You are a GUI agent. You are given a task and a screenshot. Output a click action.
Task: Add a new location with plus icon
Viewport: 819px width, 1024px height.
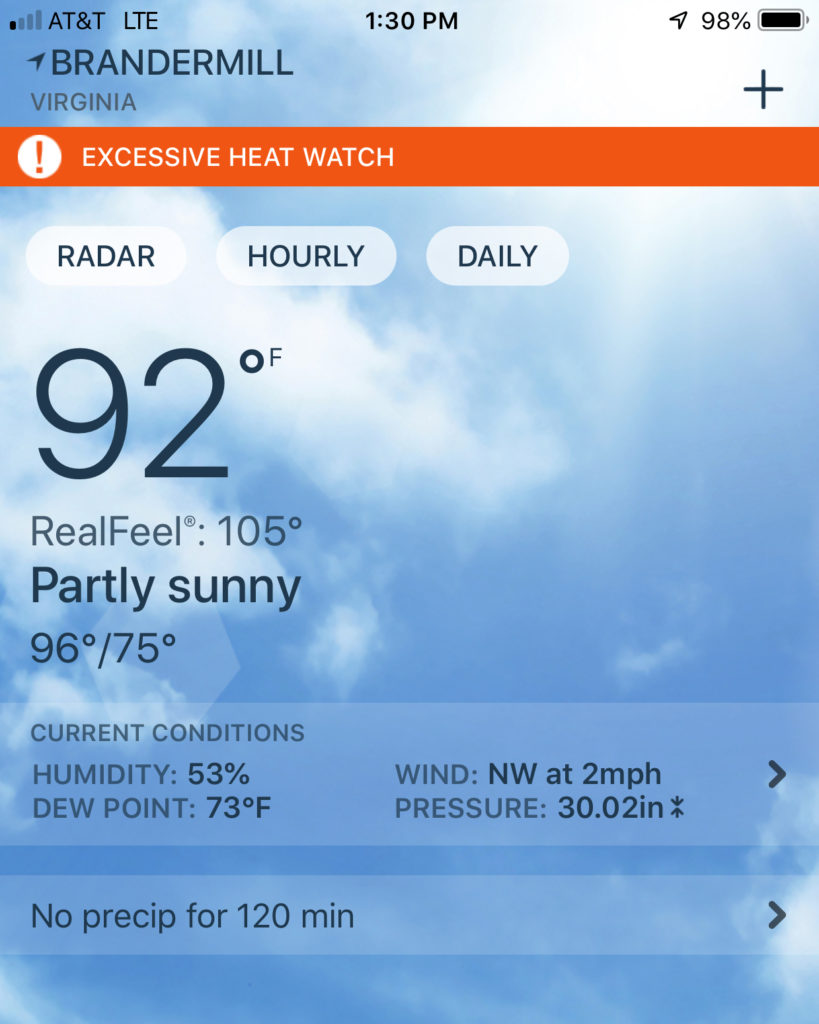click(762, 90)
